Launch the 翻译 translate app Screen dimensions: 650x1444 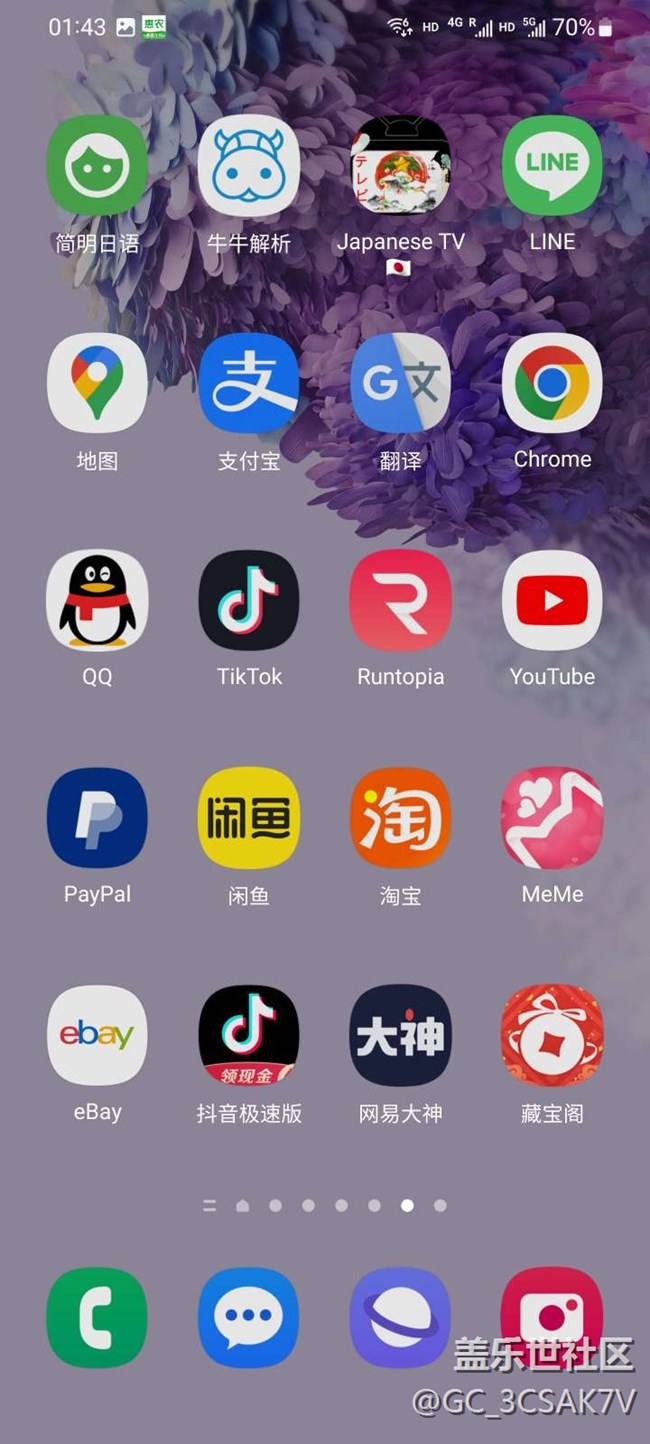[x=400, y=383]
